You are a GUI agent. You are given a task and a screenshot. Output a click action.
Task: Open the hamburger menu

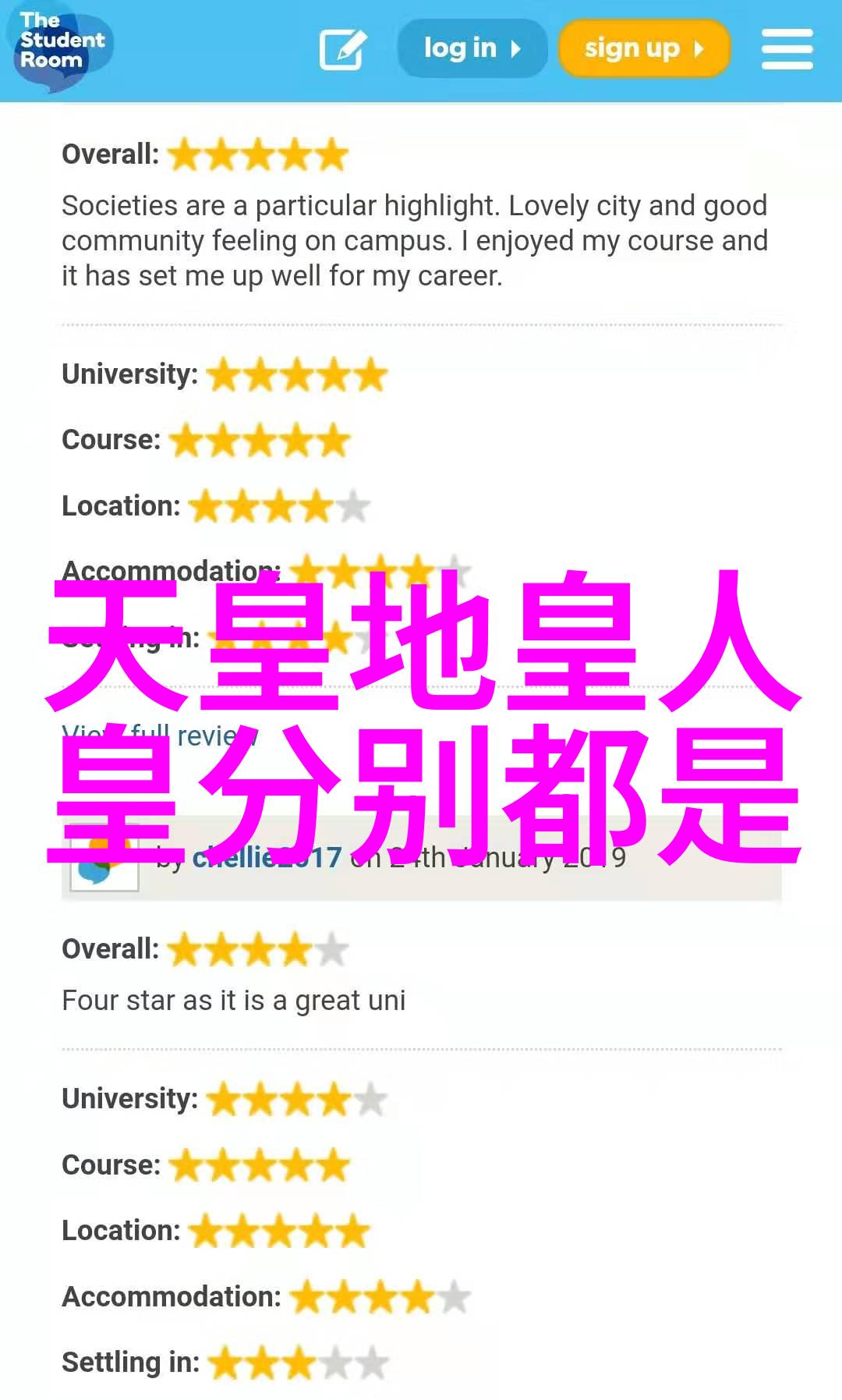coord(787,49)
